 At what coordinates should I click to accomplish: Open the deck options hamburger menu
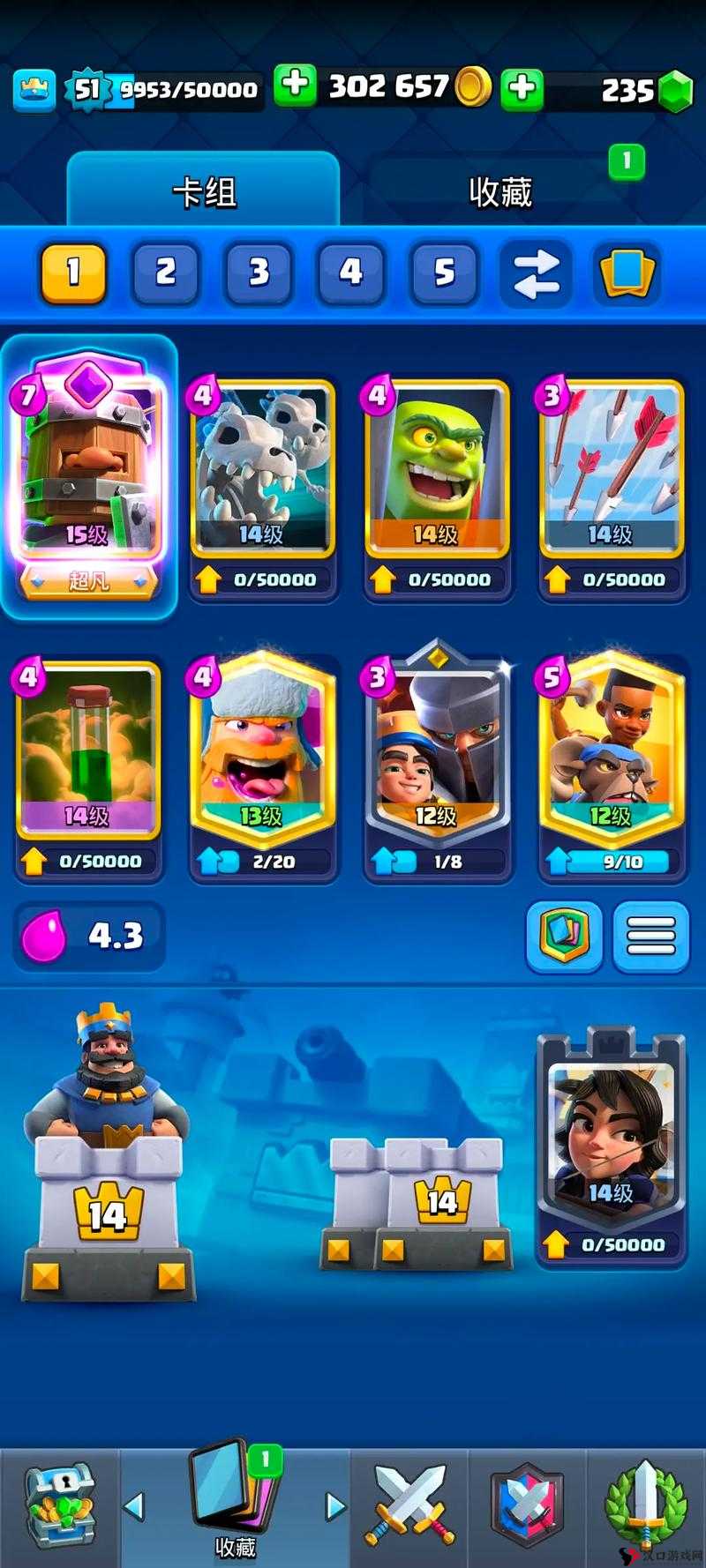(650, 936)
